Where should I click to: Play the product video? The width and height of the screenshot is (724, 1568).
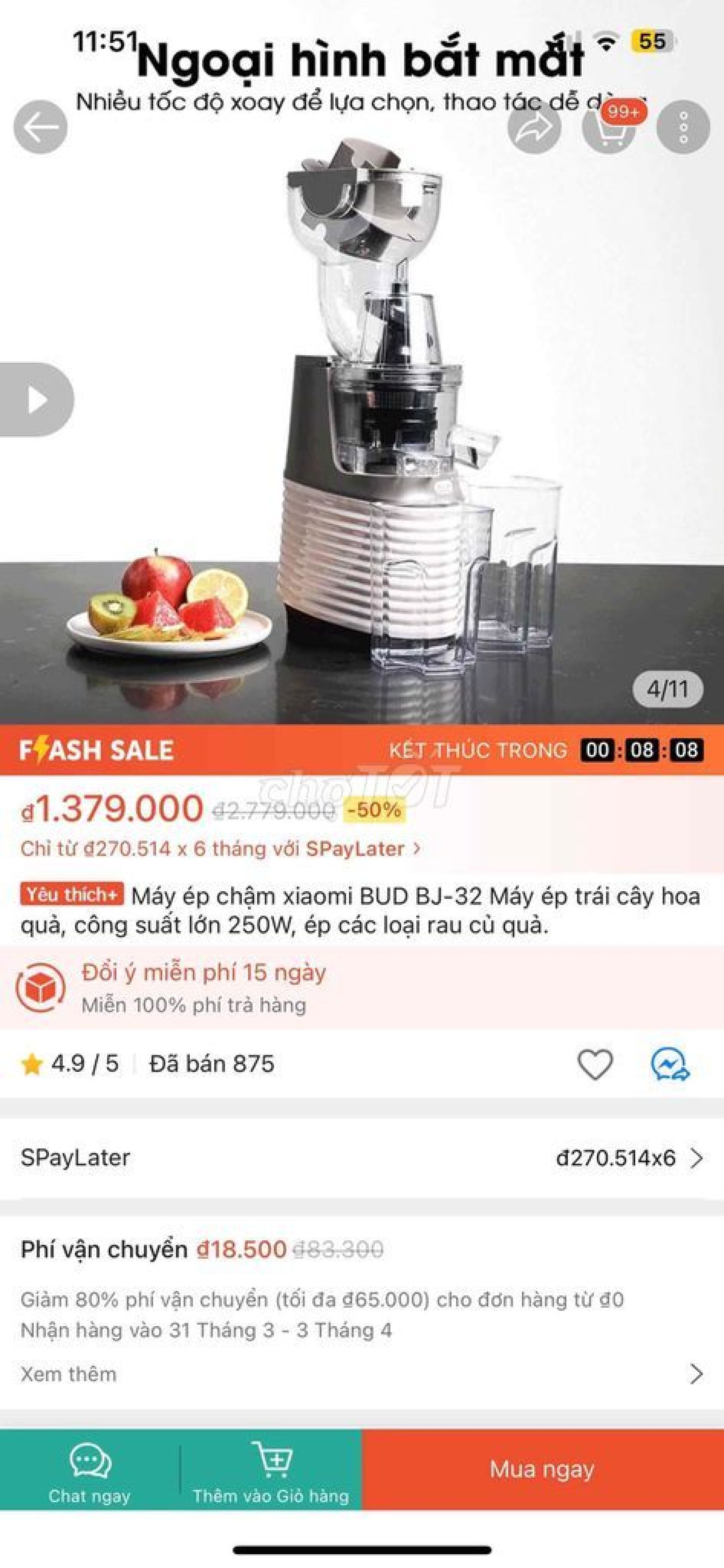click(x=37, y=399)
